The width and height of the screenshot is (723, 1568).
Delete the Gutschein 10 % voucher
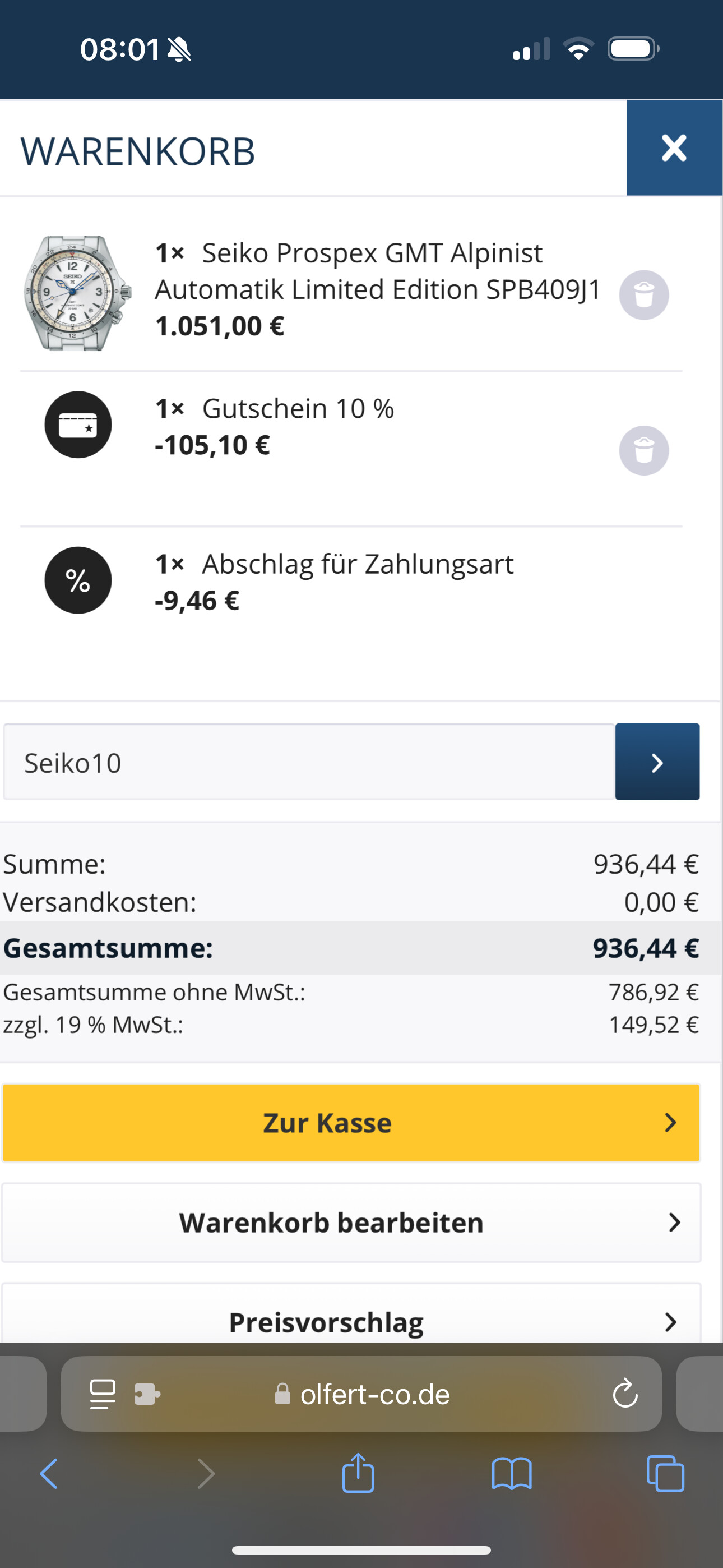(644, 450)
